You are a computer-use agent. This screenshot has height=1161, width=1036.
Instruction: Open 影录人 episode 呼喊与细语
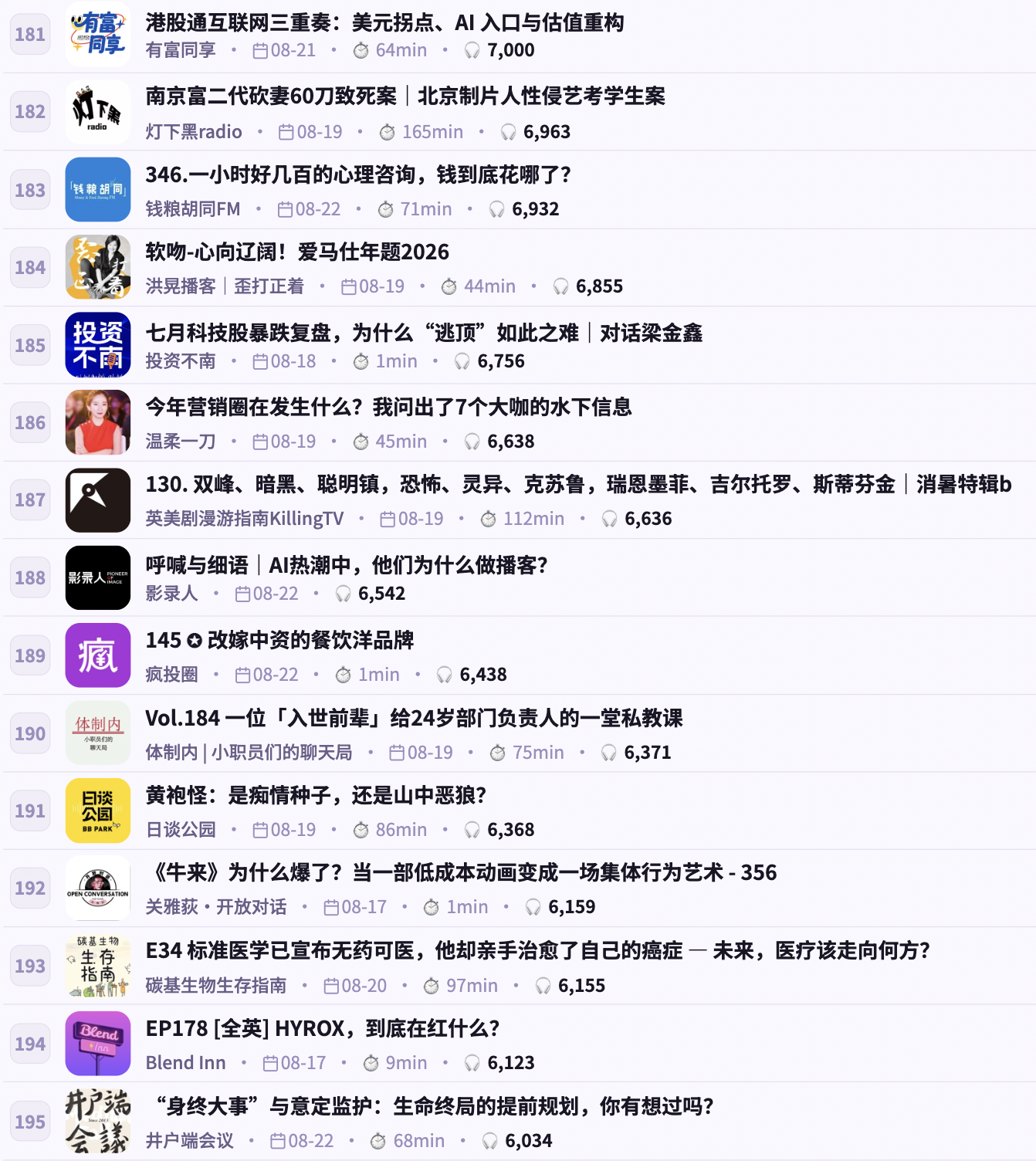(347, 565)
